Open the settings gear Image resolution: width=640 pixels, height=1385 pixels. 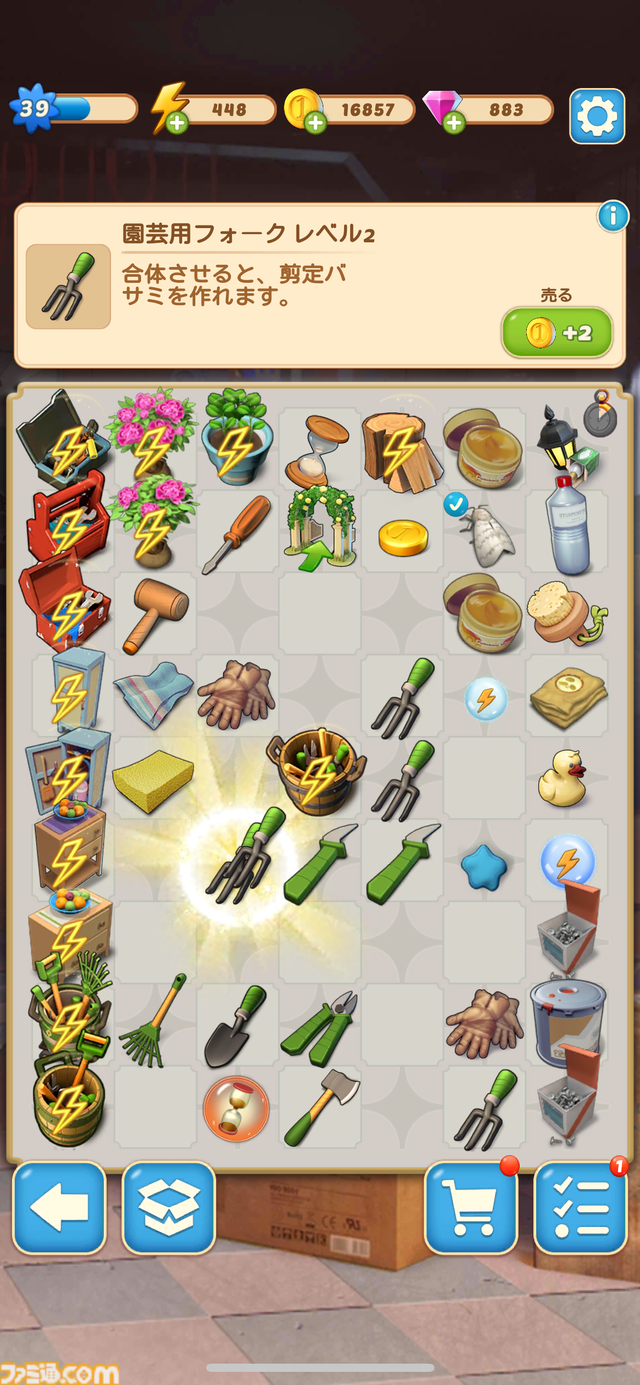[x=596, y=116]
